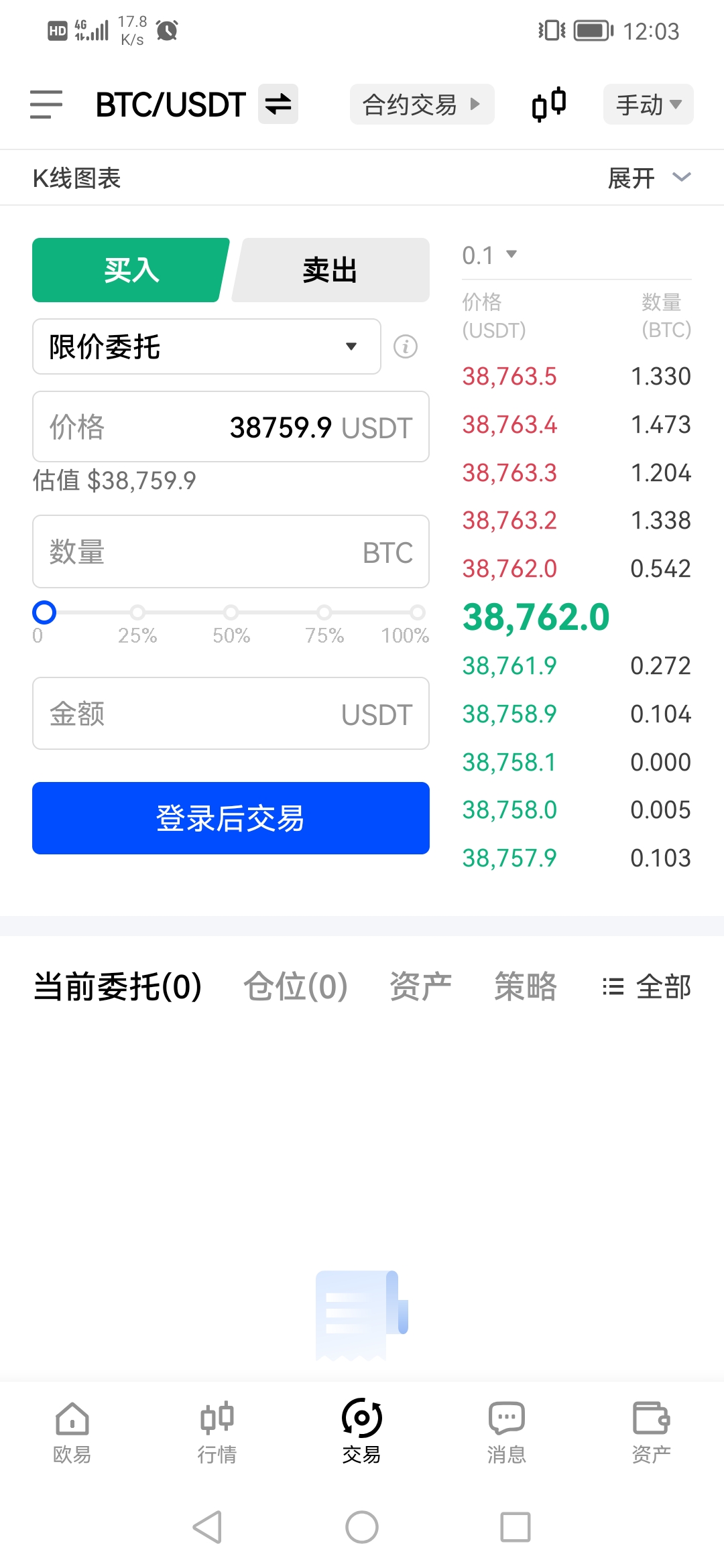
Task: Switch to the 仓位(0) tab
Action: click(x=295, y=987)
